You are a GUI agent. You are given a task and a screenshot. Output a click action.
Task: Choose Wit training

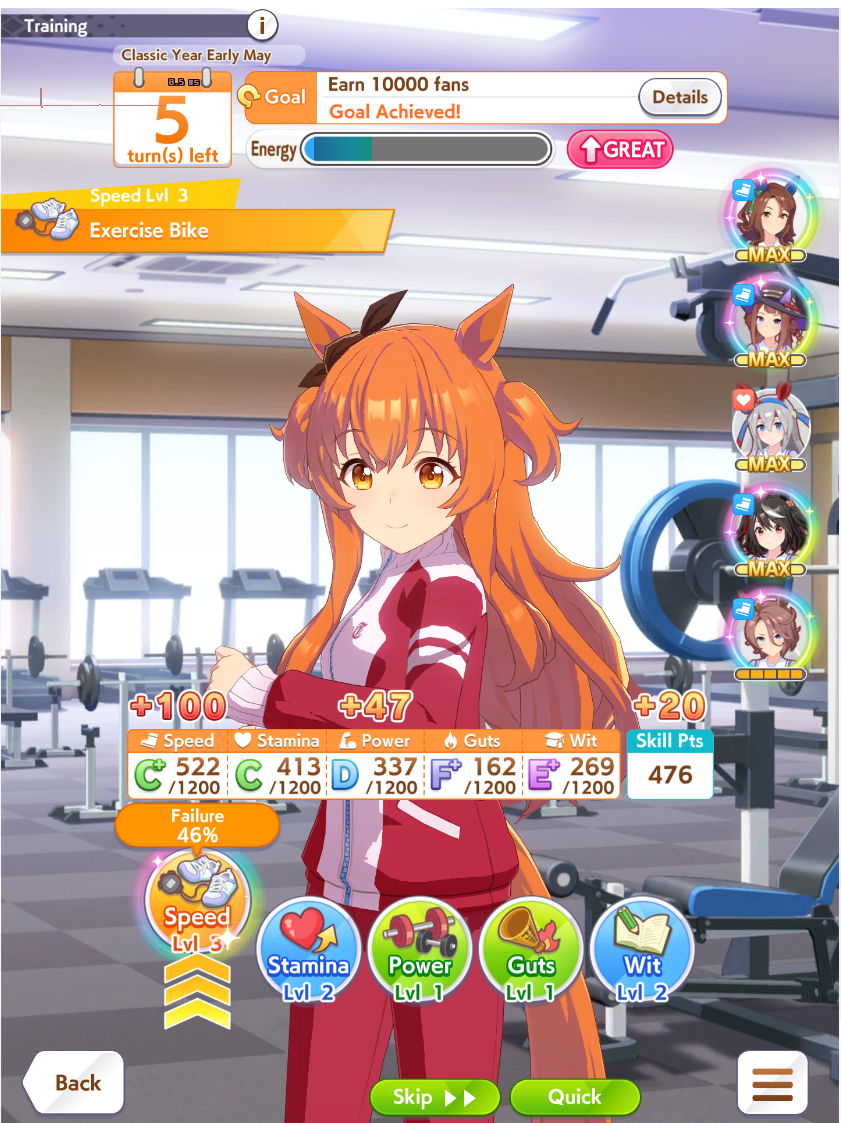642,952
